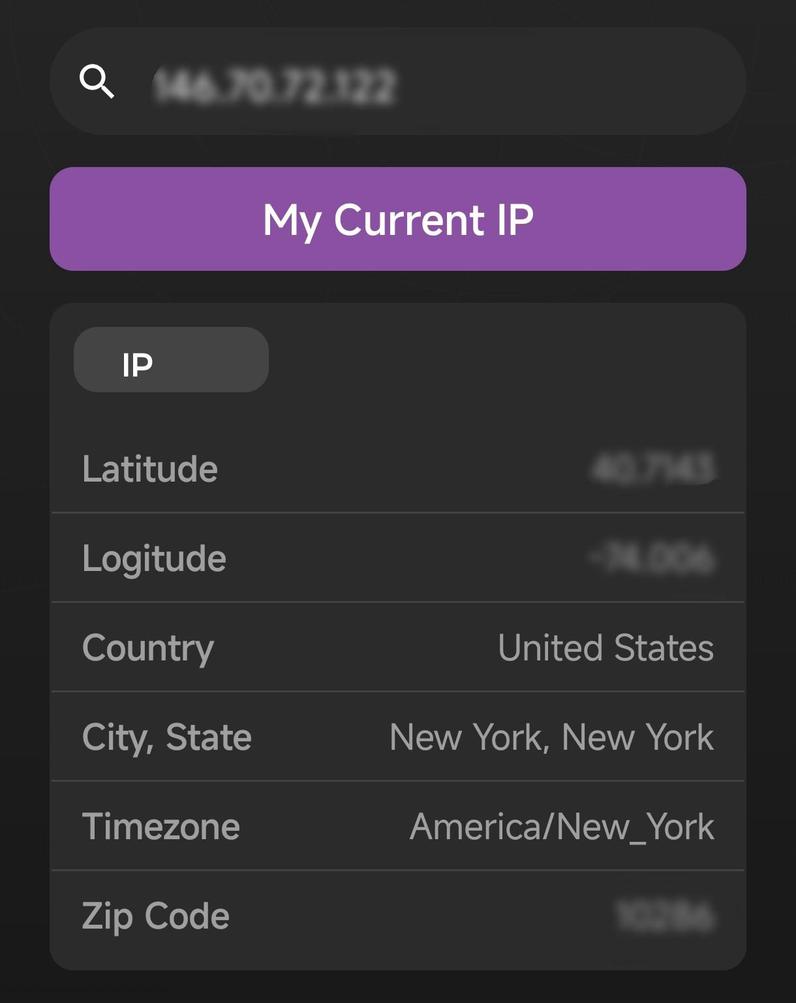This screenshot has width=796, height=1003.
Task: Select the search icon inside the input field
Action: 97,81
